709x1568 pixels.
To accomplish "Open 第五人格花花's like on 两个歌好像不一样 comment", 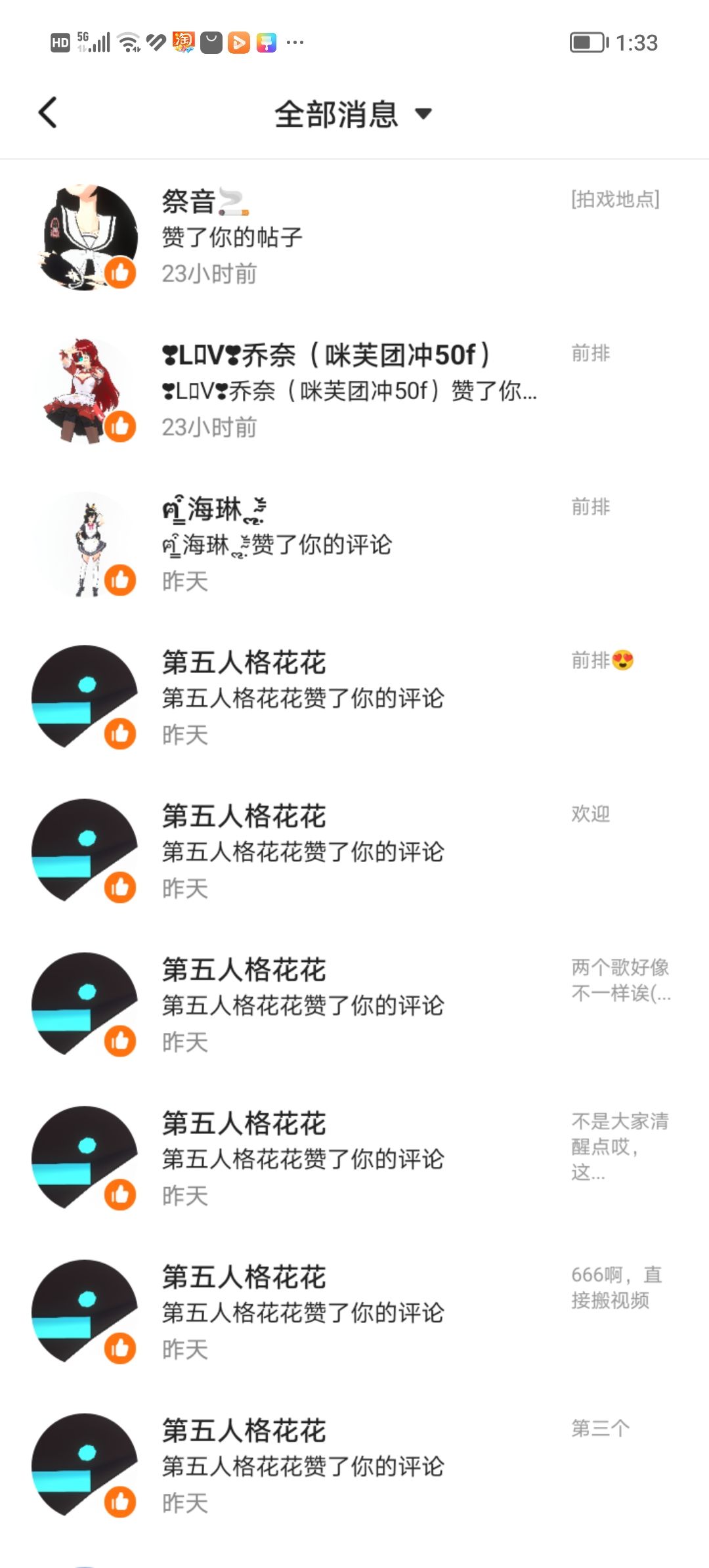I will [354, 1005].
